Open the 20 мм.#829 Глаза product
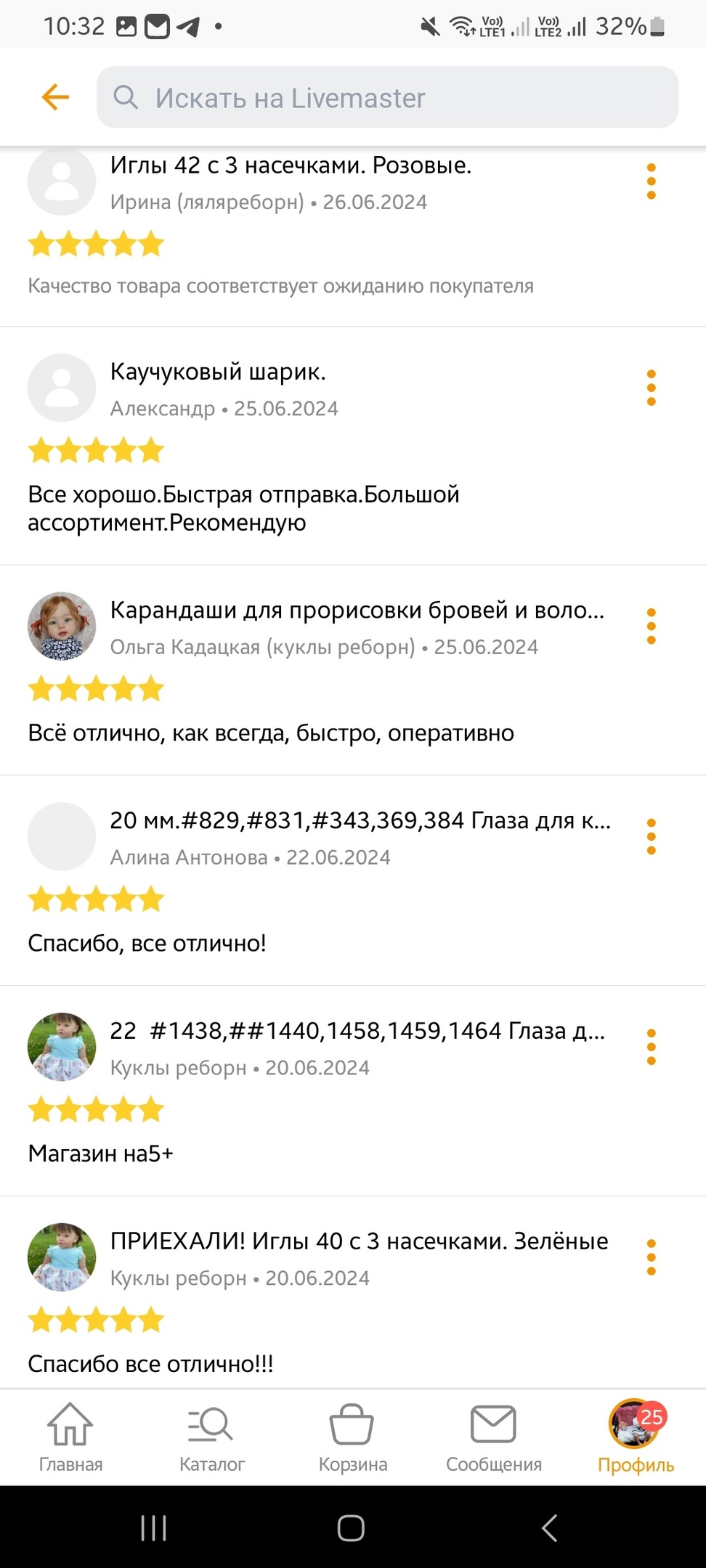Screen dimensions: 706x1568 click(x=360, y=820)
